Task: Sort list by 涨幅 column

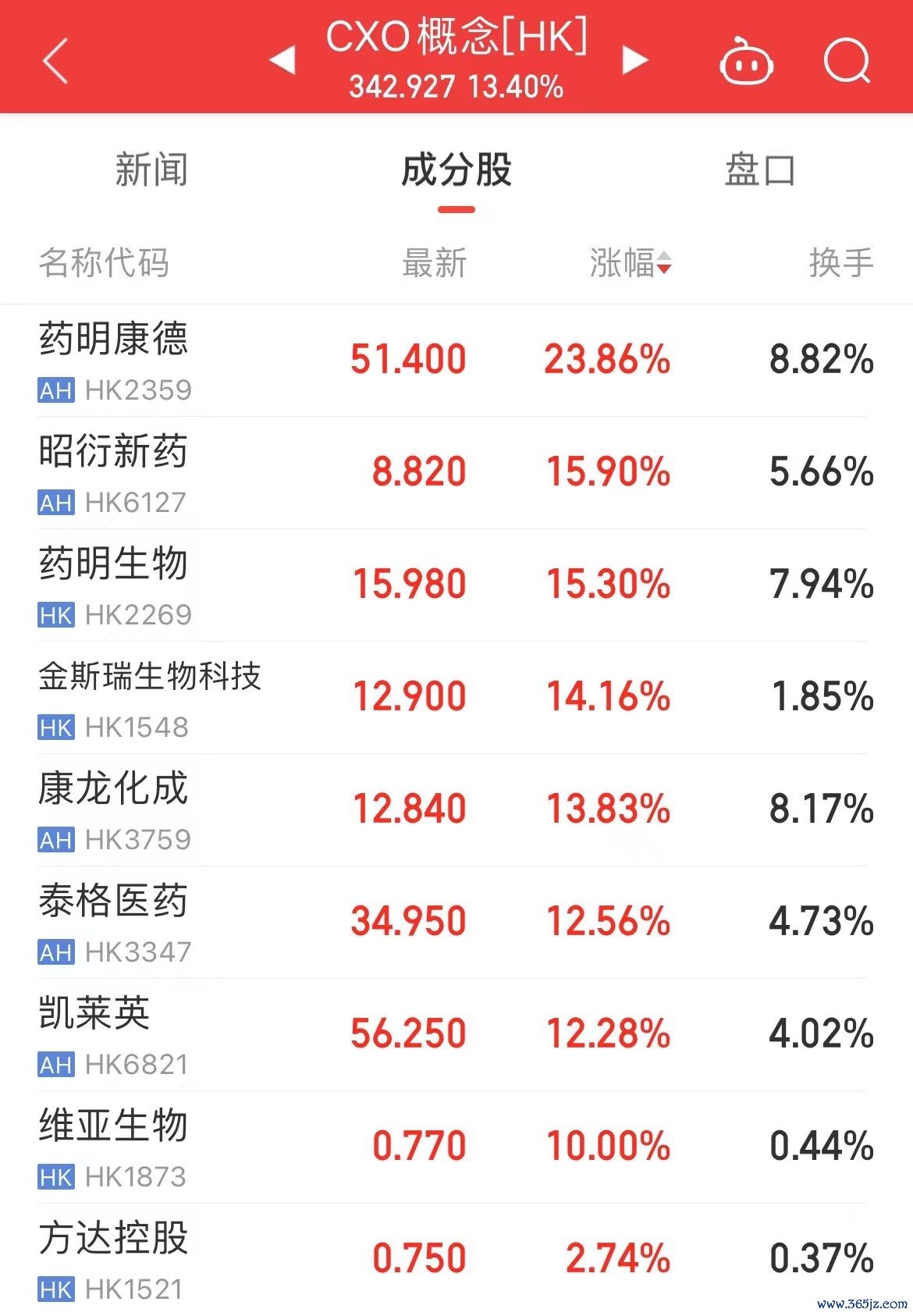Action: tap(629, 263)
